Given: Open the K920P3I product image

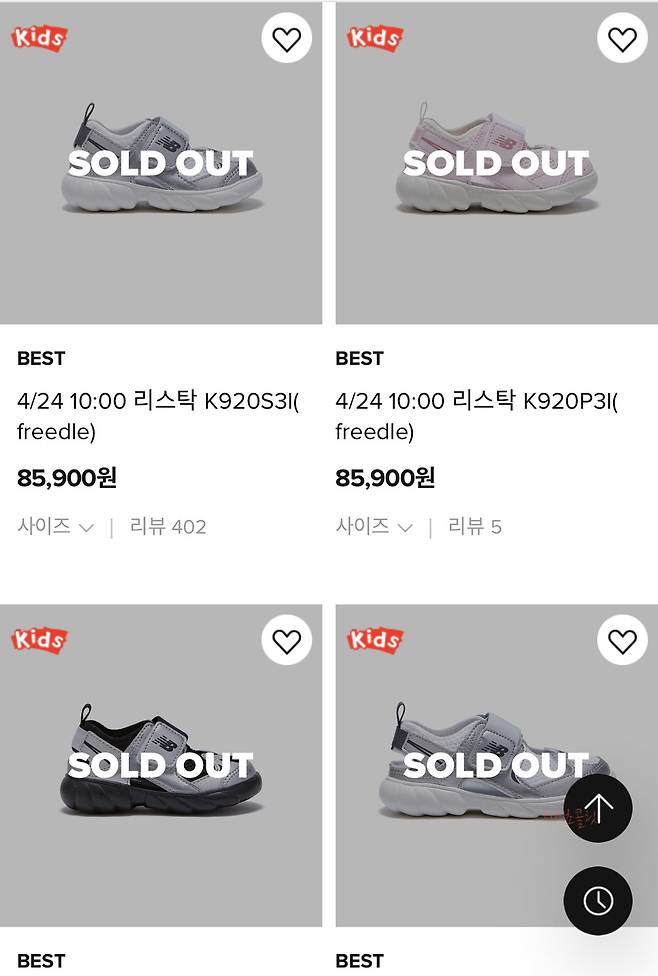Looking at the screenshot, I should [496, 163].
